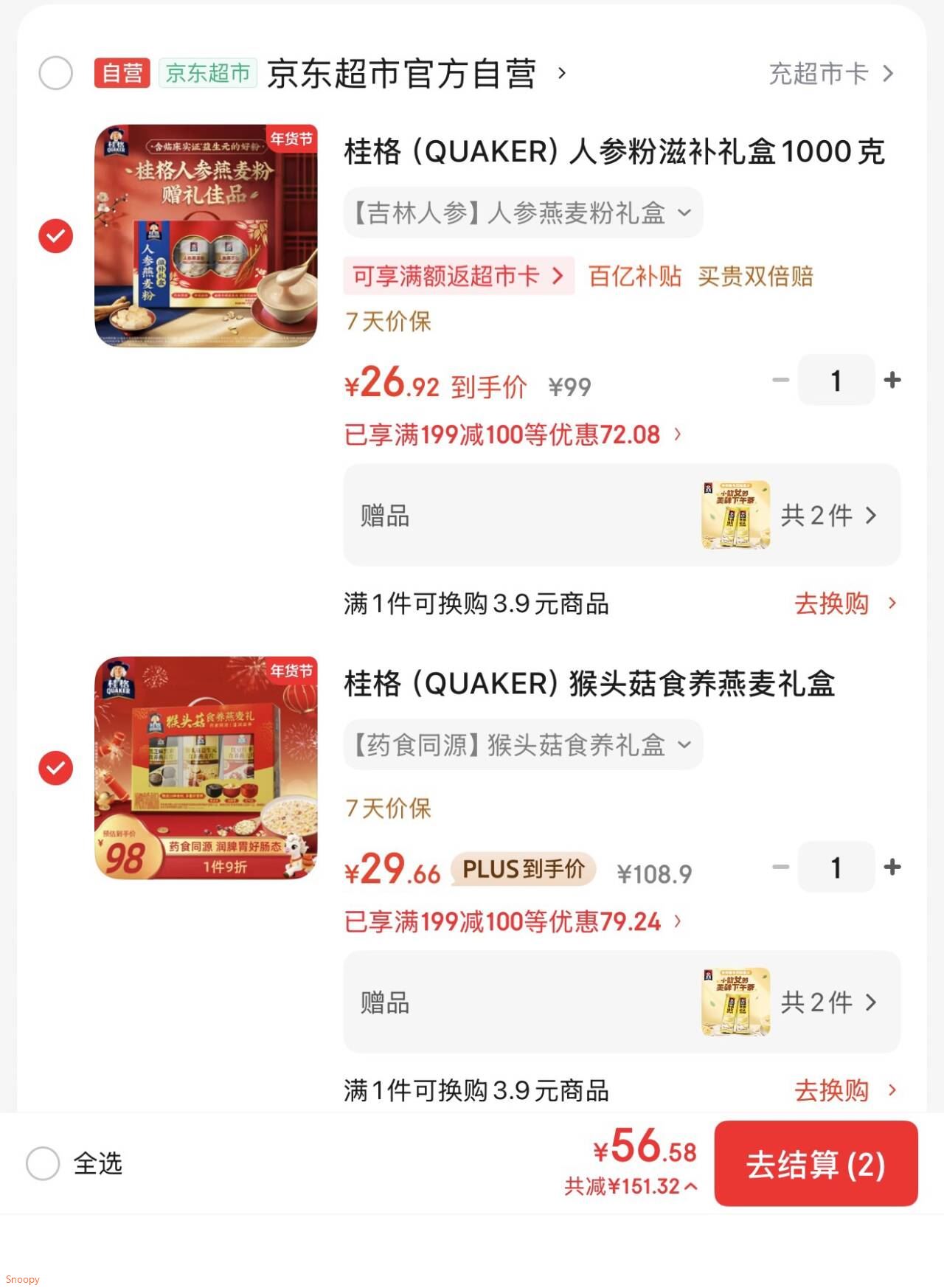Select the store-level selection circle

click(55, 74)
